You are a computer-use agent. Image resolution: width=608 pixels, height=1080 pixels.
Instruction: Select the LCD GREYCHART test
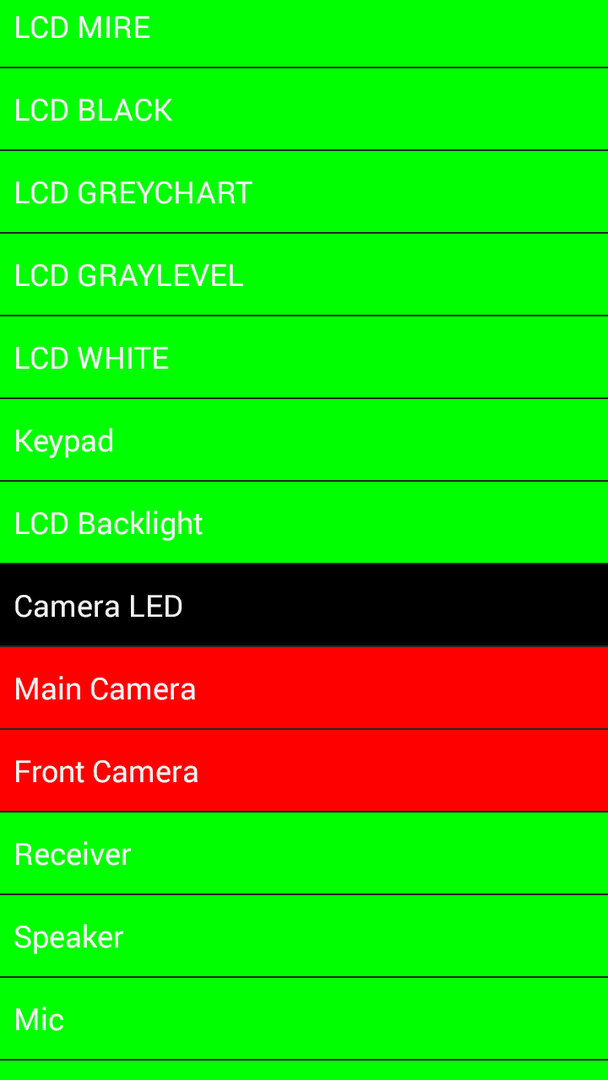coord(304,192)
